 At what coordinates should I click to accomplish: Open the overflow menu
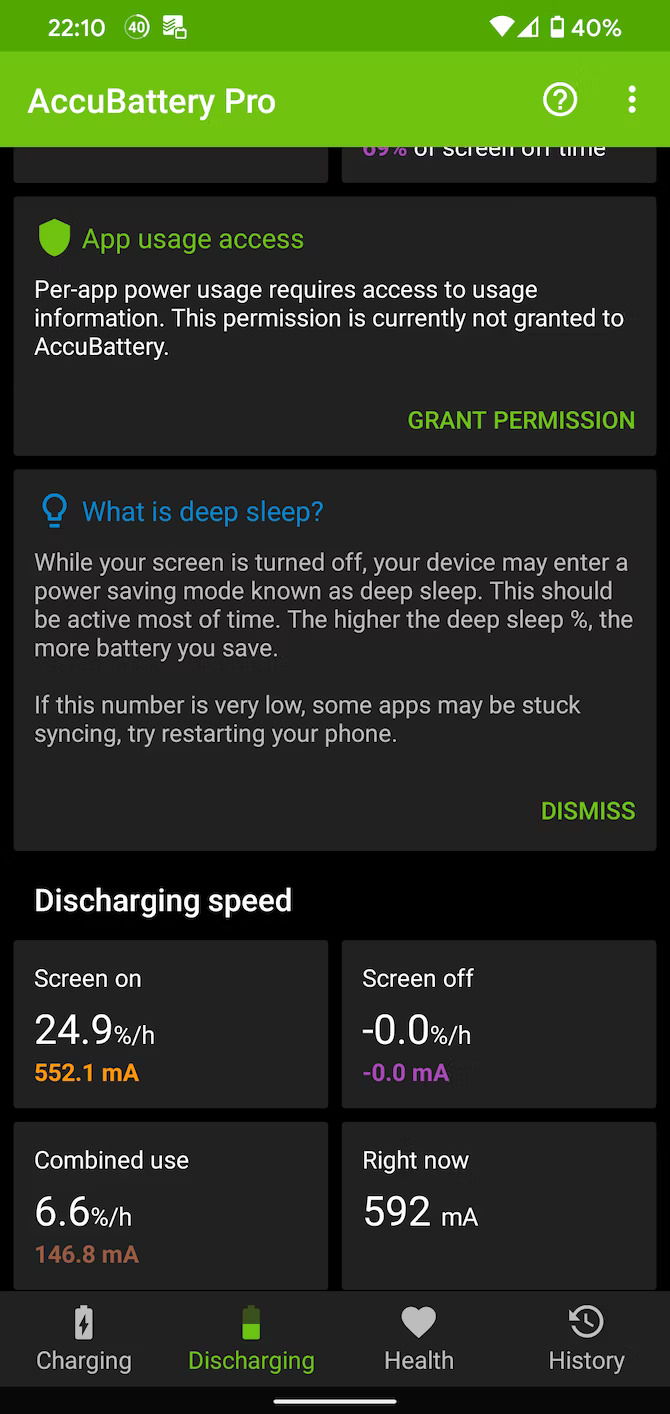click(631, 100)
